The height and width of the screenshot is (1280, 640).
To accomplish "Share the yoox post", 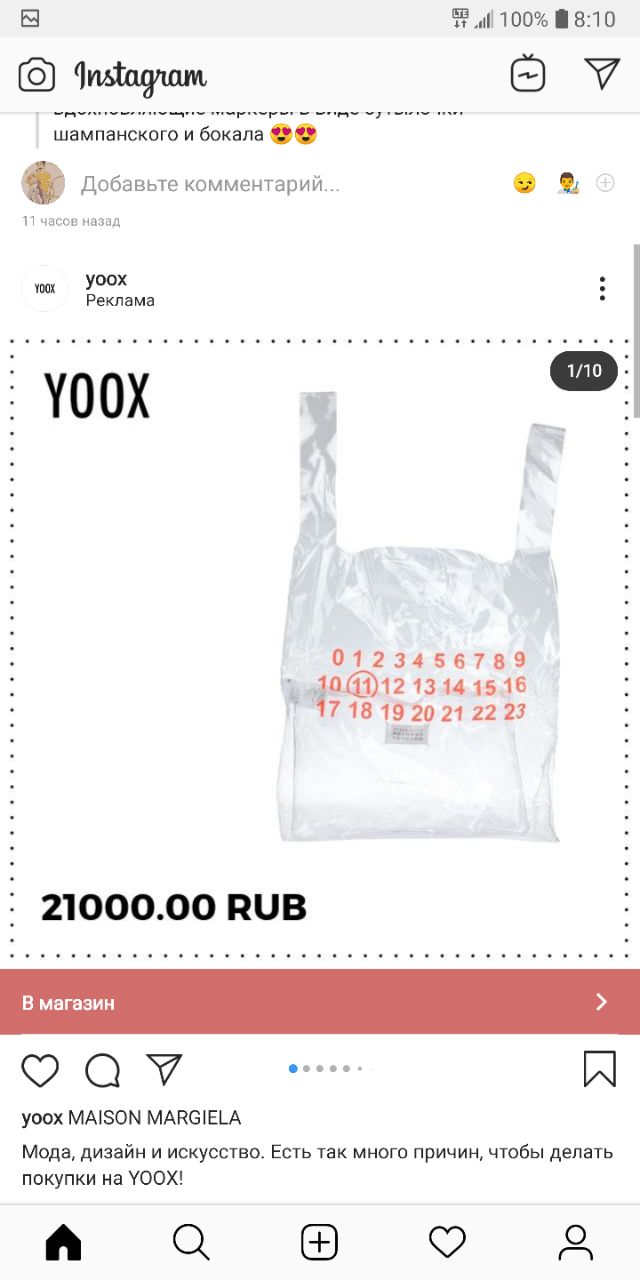I will coord(164,1069).
